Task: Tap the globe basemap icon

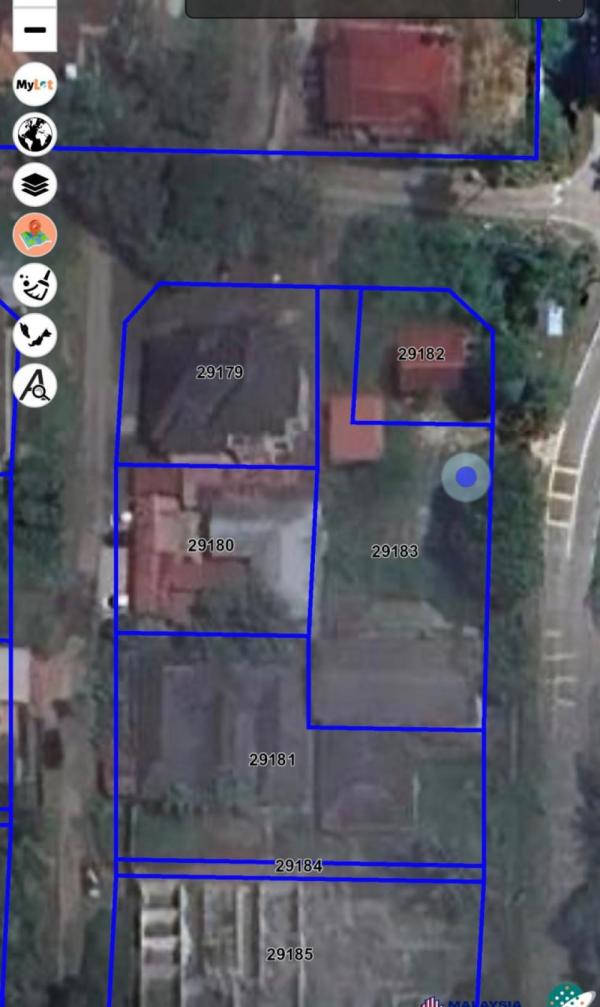Action: [x=35, y=135]
